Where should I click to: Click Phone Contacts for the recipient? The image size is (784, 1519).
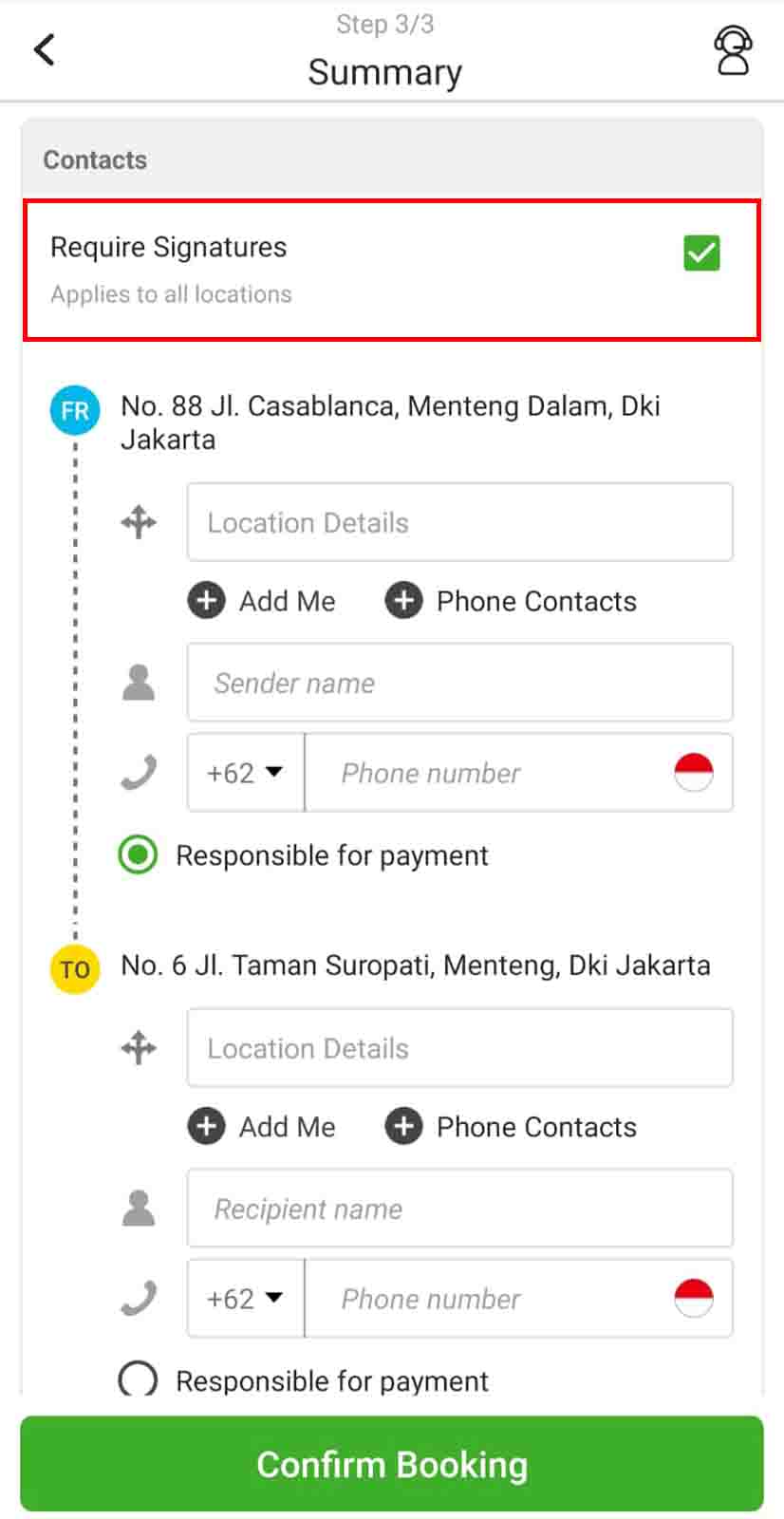tap(511, 1127)
